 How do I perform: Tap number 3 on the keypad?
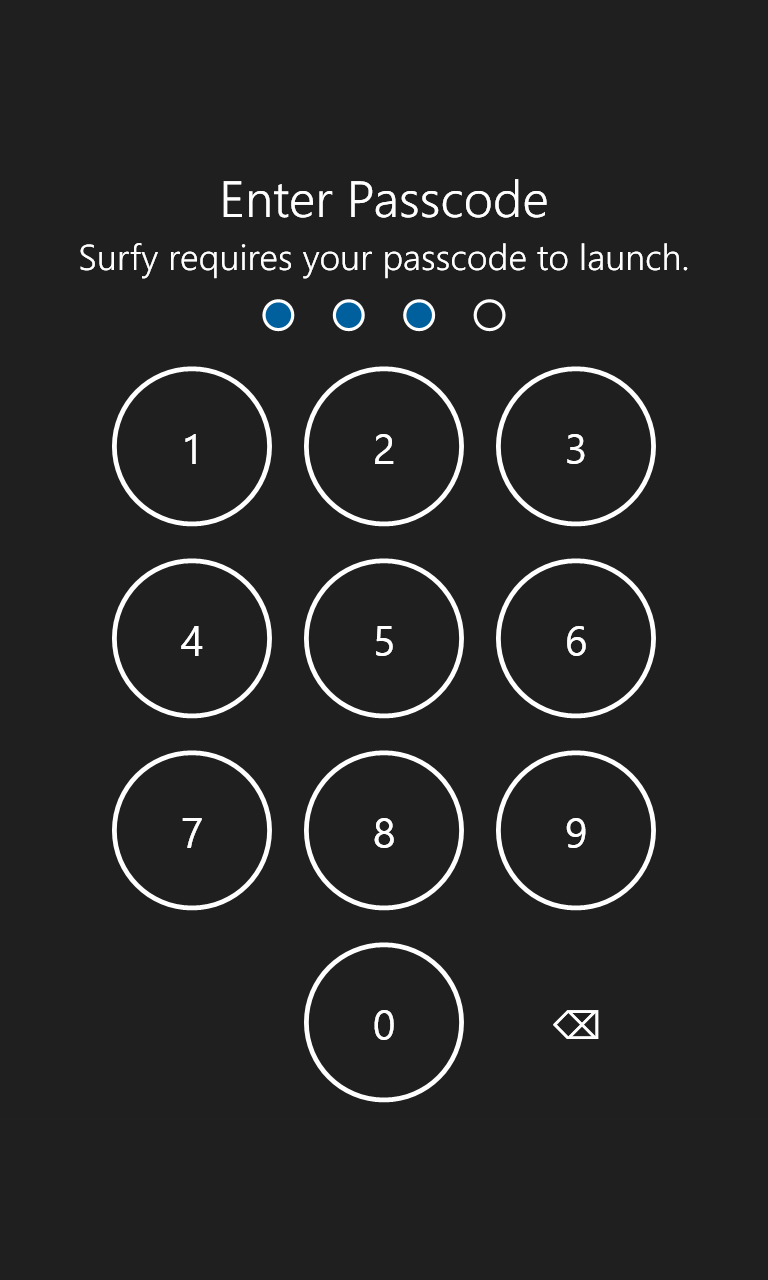[x=576, y=447]
